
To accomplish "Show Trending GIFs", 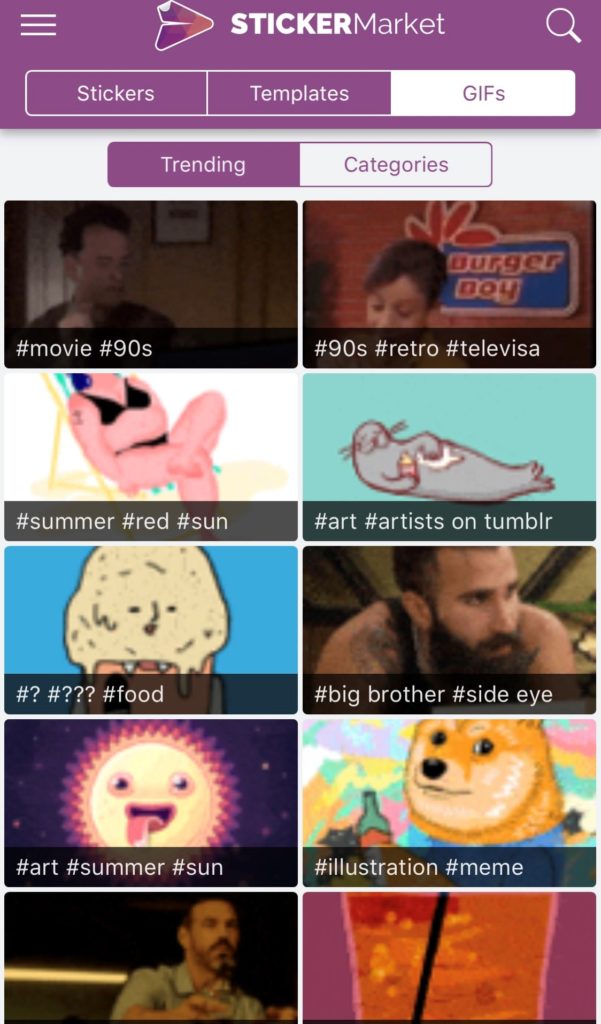I will 203,165.
